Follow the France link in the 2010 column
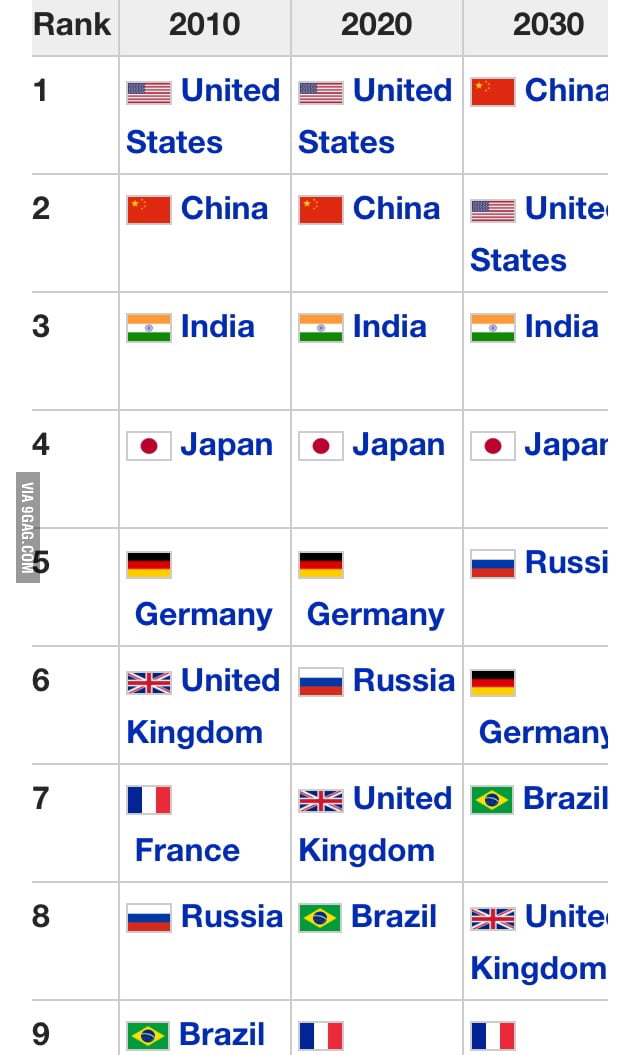The image size is (640, 1055). click(x=187, y=850)
